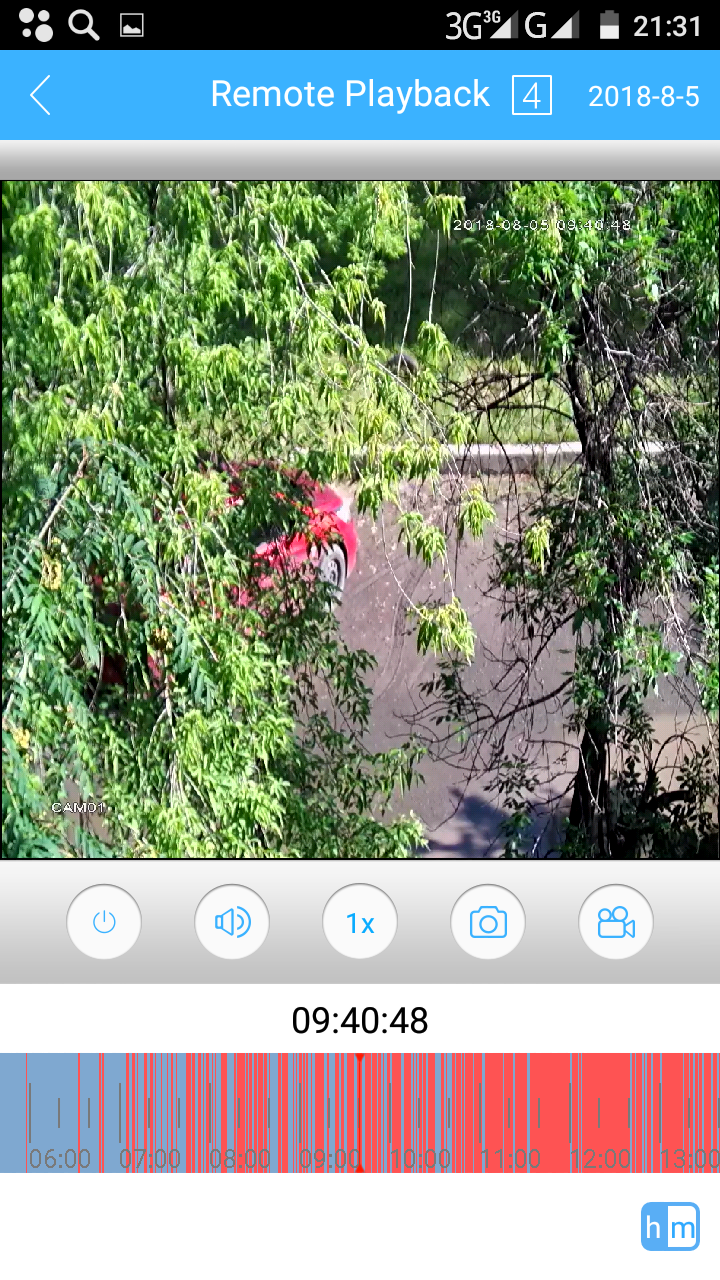Jump to 11:00 on the timeline
Screen dimensions: 720x1280
pyautogui.click(x=510, y=1159)
